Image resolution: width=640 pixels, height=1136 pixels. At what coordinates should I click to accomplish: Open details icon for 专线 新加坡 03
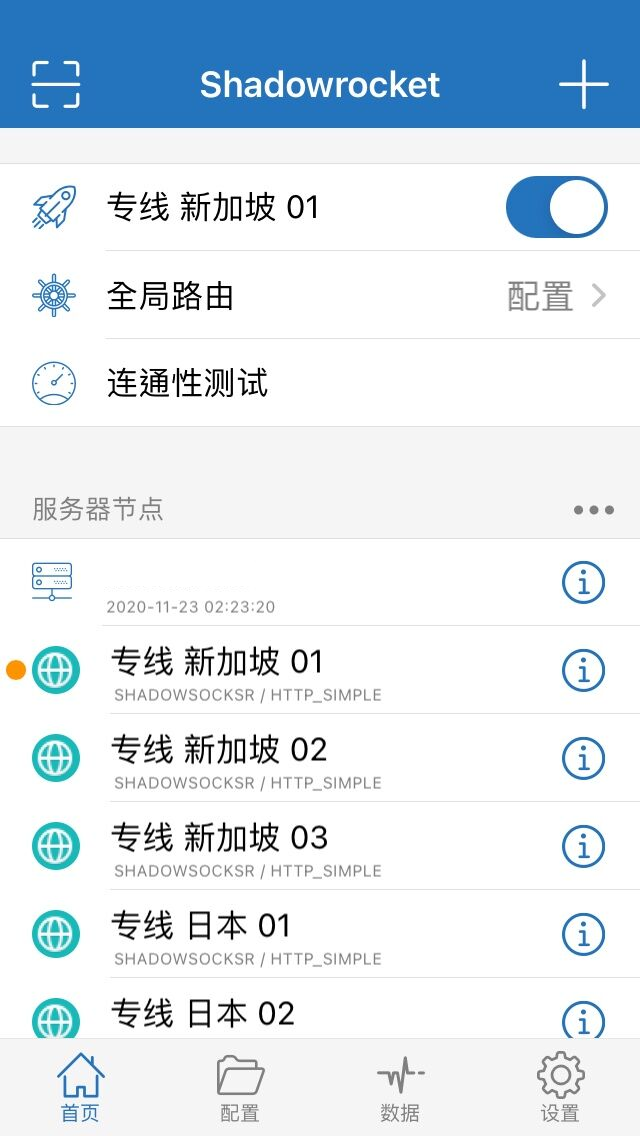[x=583, y=846]
